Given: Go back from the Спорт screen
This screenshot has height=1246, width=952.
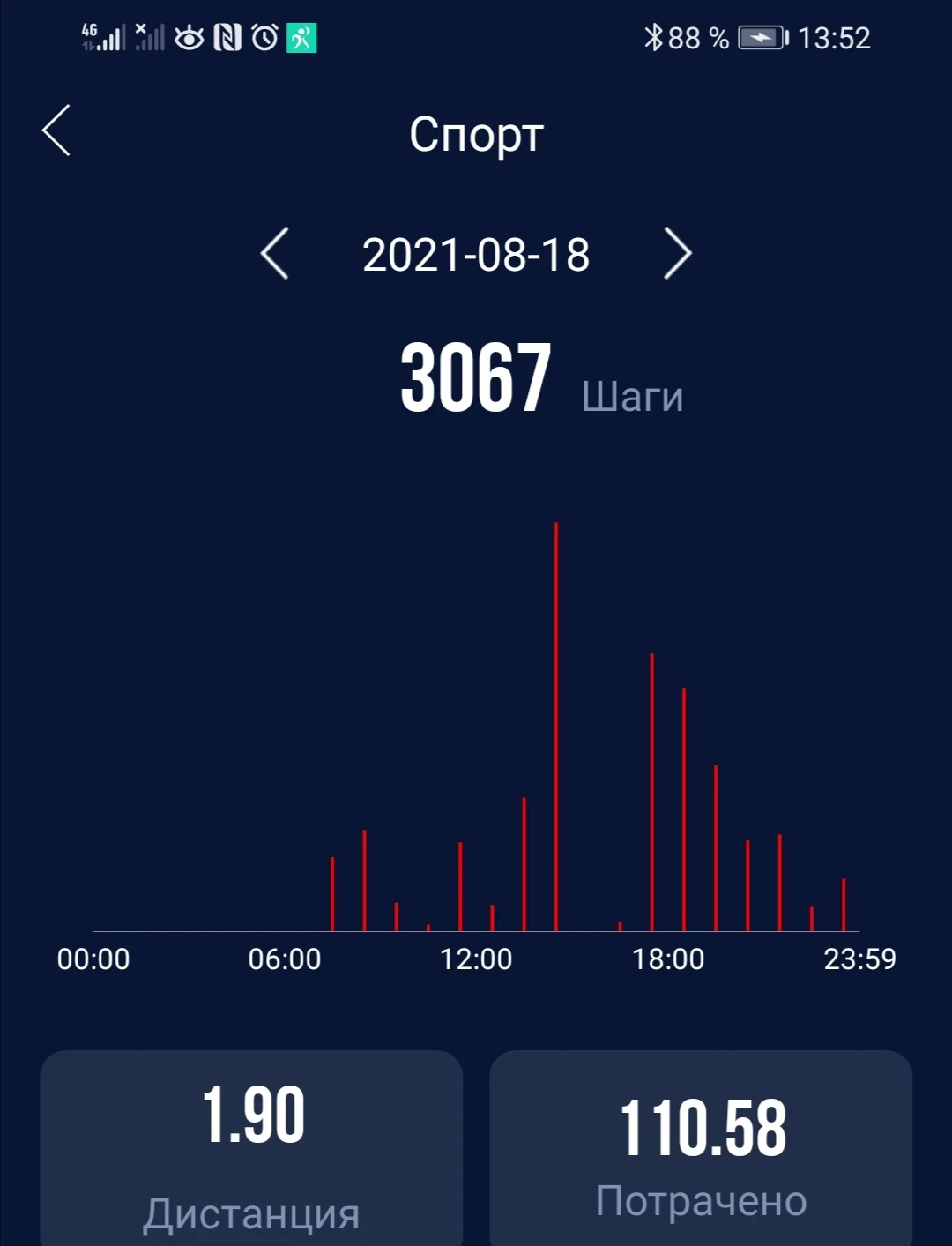Looking at the screenshot, I should (56, 131).
